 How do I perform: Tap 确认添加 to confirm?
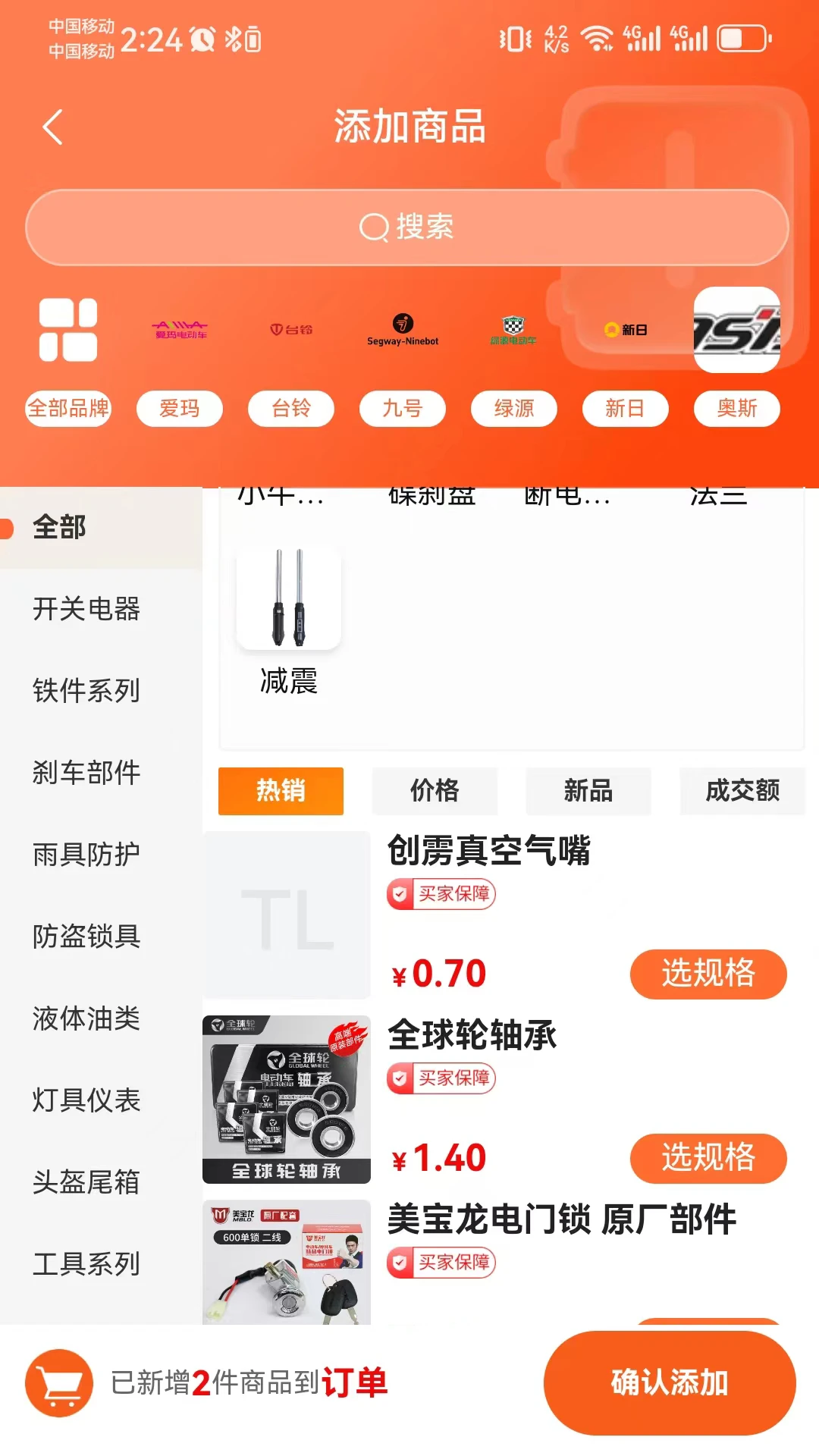click(x=669, y=1382)
